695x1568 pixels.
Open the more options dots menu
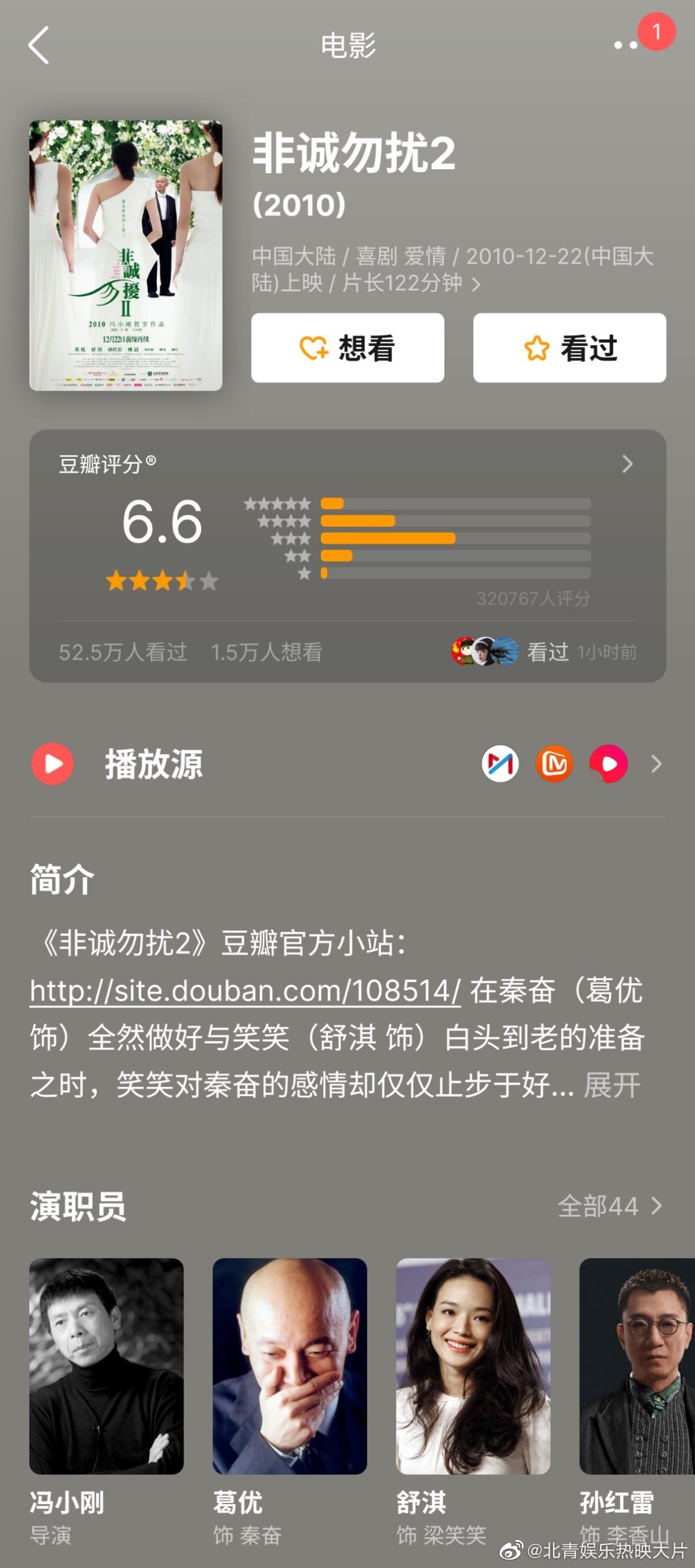pos(625,45)
